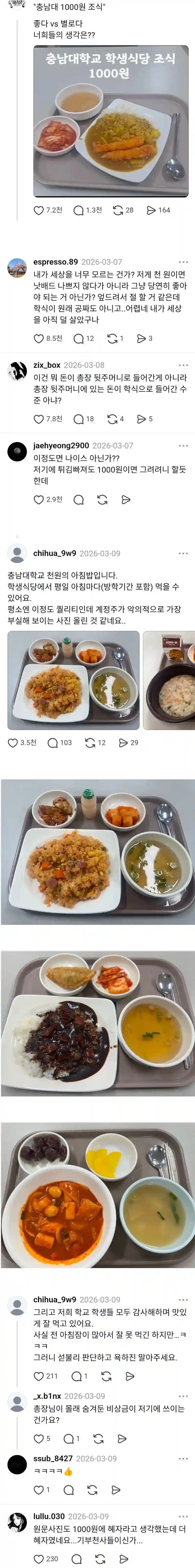The height and width of the screenshot is (1568, 195).
Task: Like lullu.030's comment with 230 likes
Action: (x=39, y=1559)
